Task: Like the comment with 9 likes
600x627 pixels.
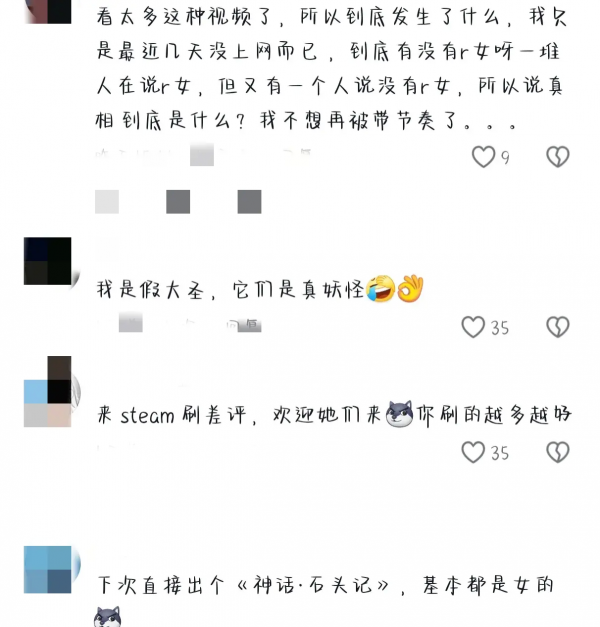Action: [484, 157]
